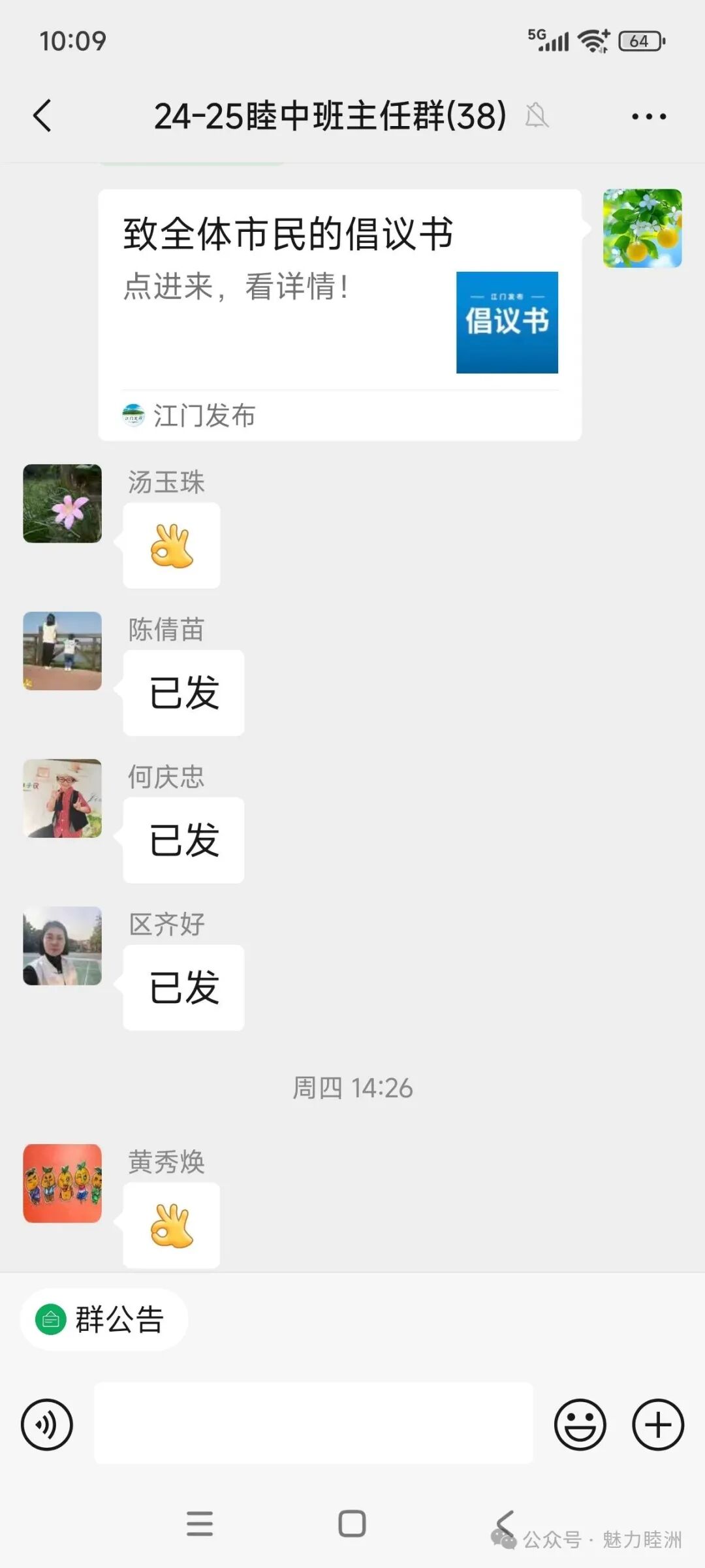Tap the system home button
The width and height of the screenshot is (705, 1568).
coord(352,1524)
